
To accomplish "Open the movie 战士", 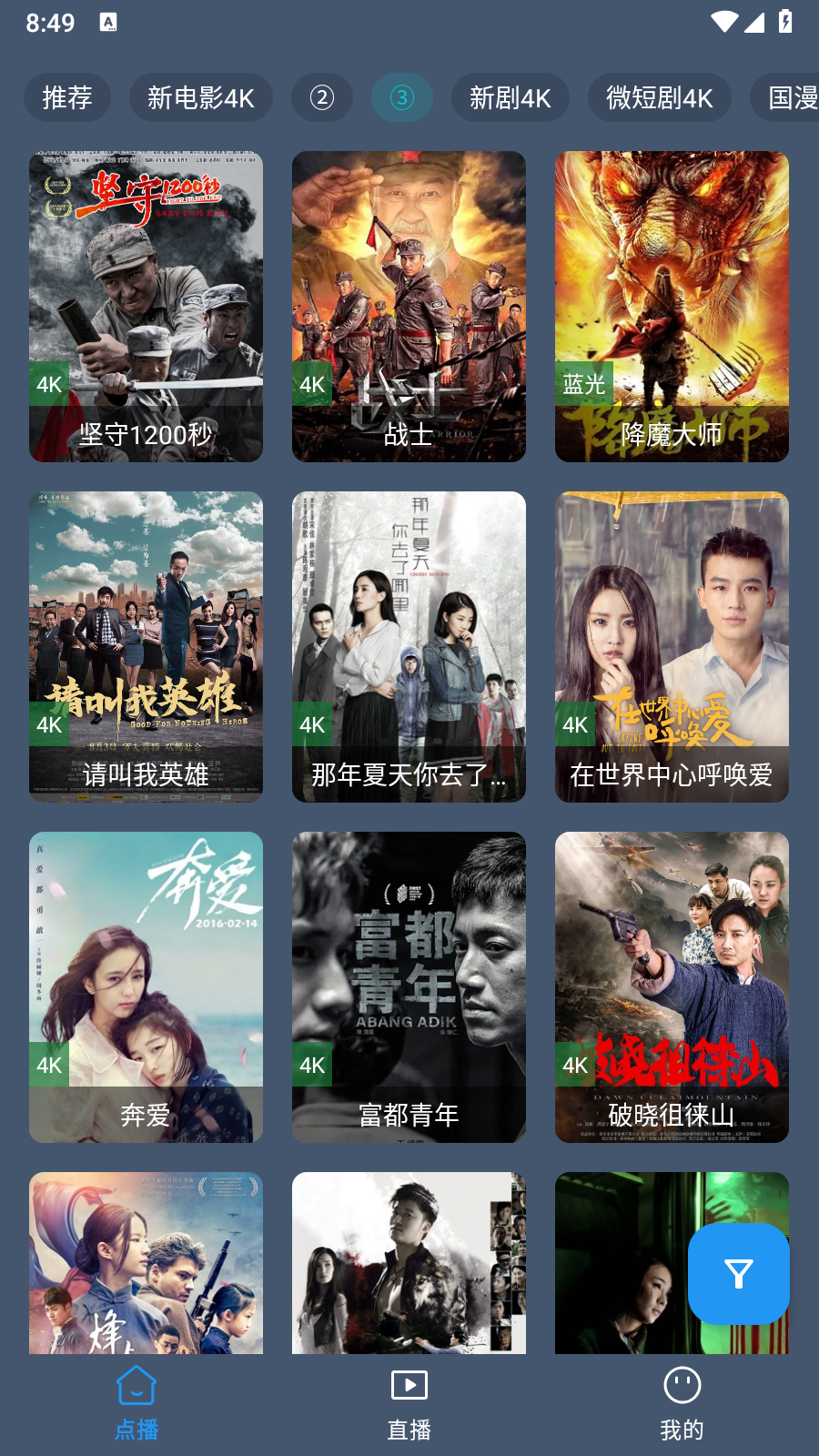I will click(409, 307).
